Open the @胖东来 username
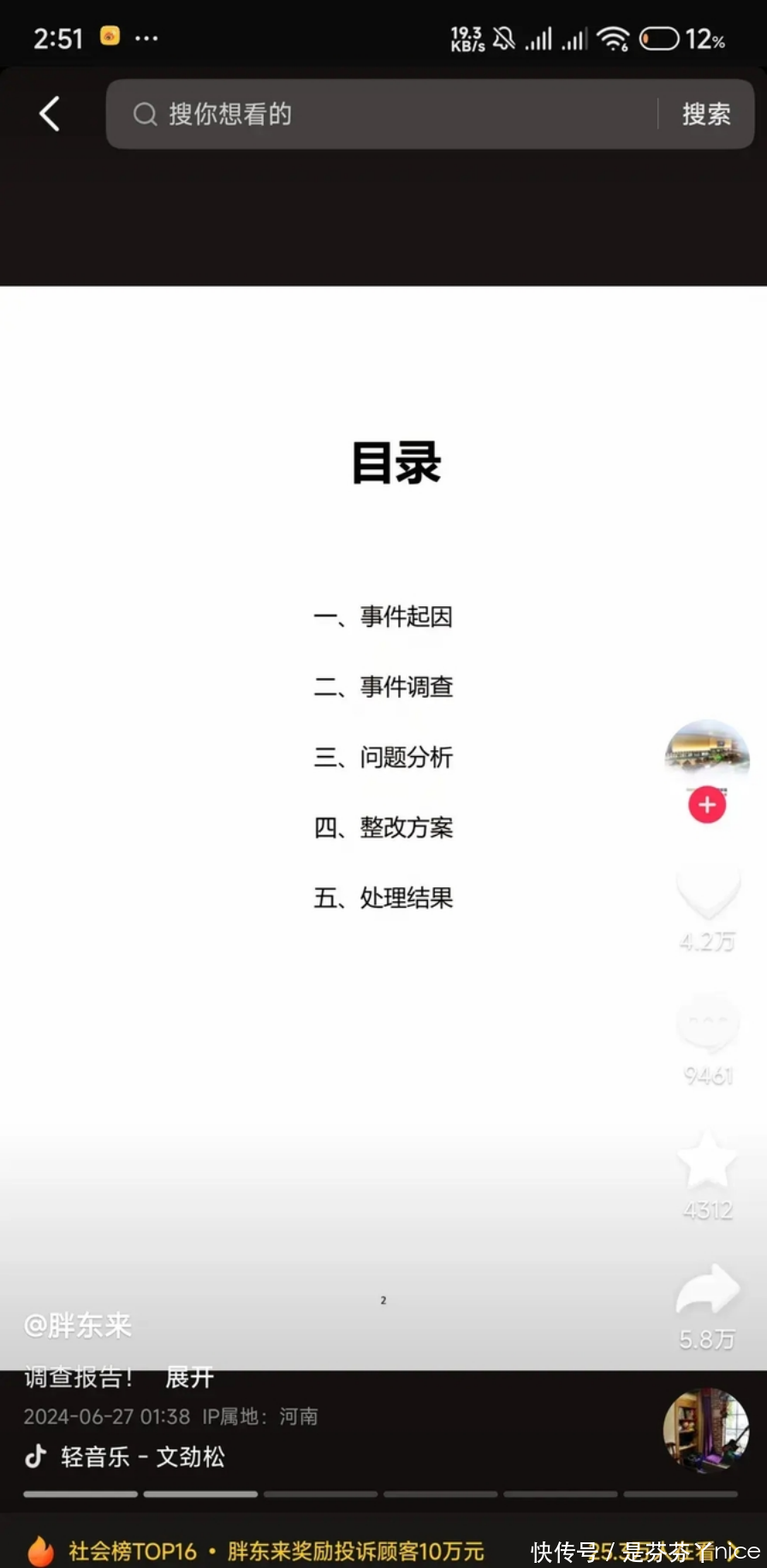 pos(78,1326)
